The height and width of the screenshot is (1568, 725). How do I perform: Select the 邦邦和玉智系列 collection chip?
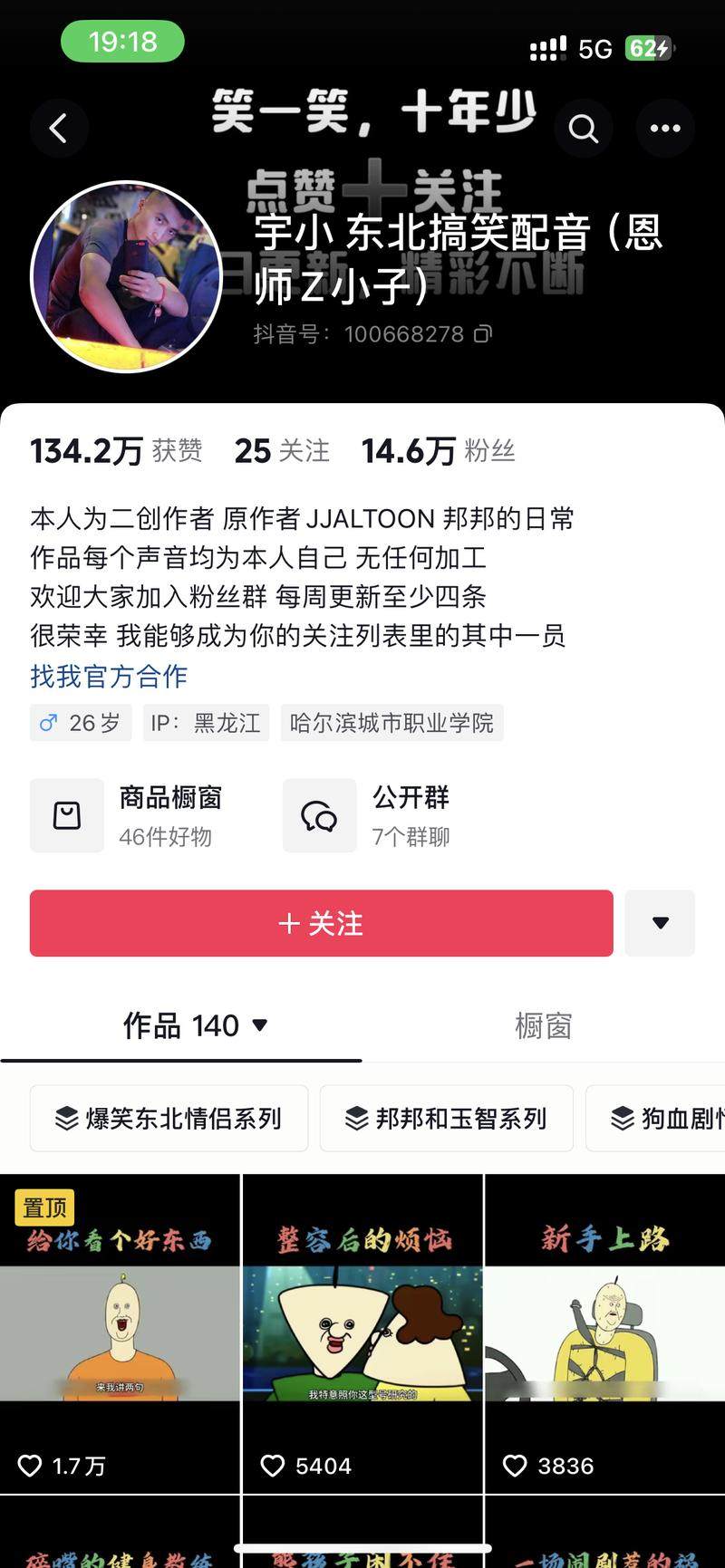pyautogui.click(x=446, y=1118)
